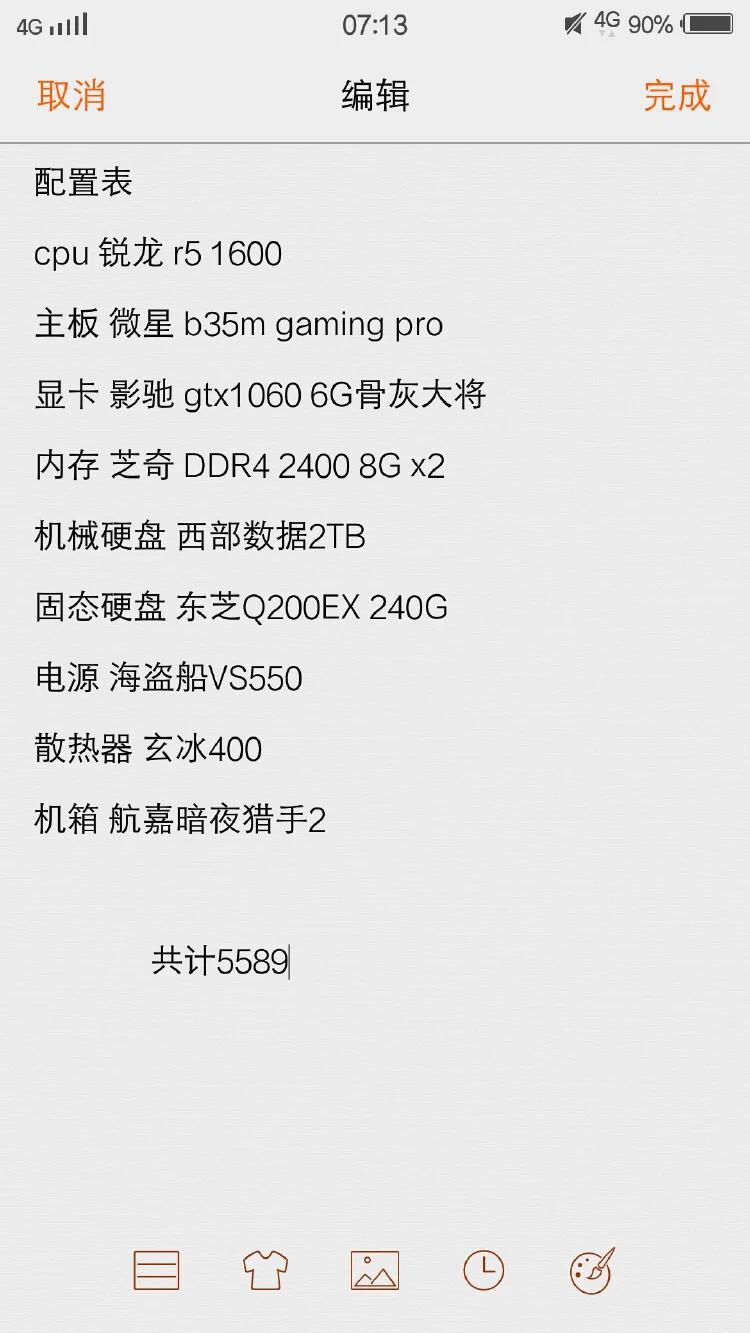Tap 取消 to cancel editing
The image size is (750, 1333).
point(71,96)
